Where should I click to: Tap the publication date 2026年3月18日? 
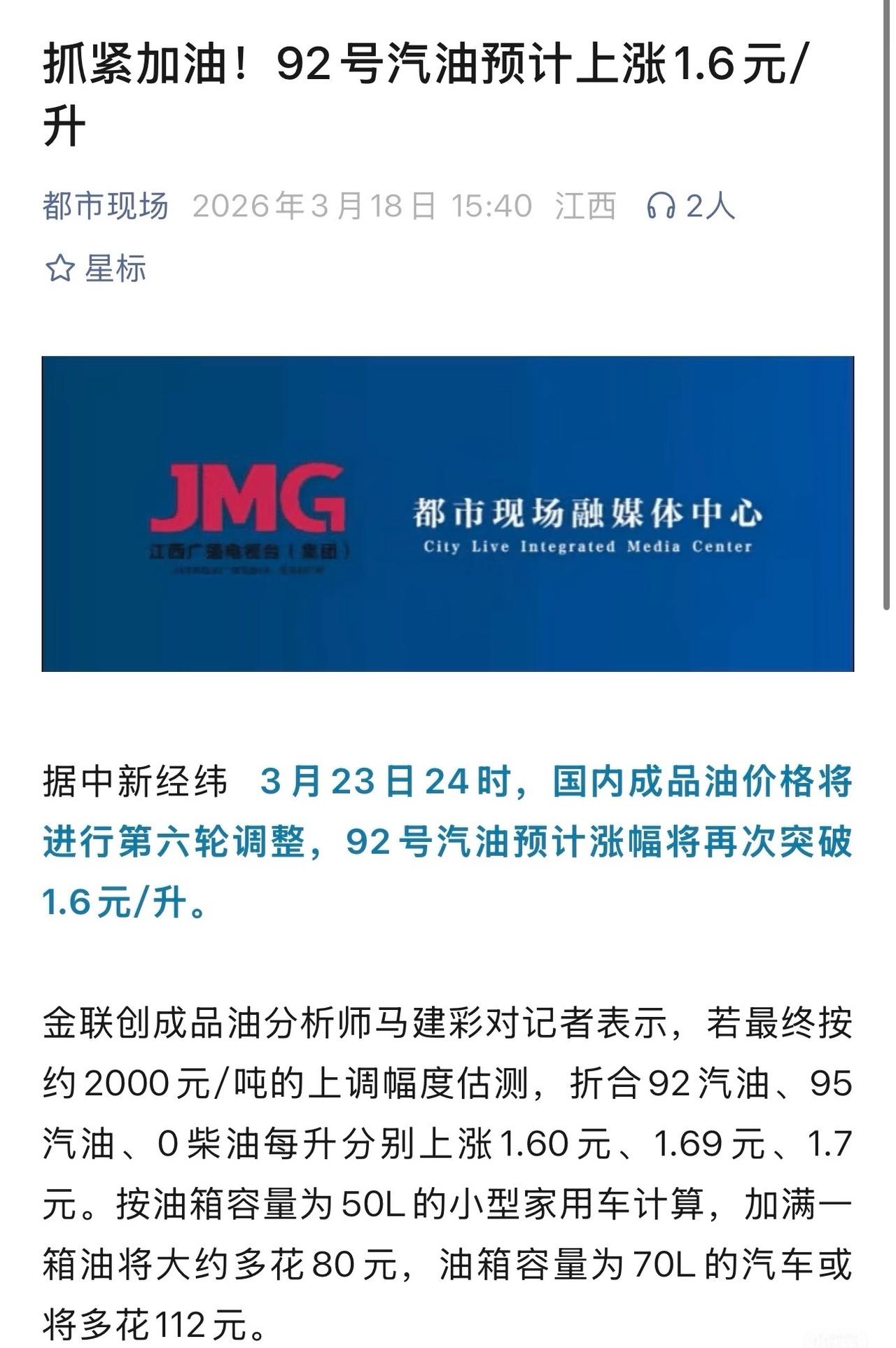coord(315,206)
